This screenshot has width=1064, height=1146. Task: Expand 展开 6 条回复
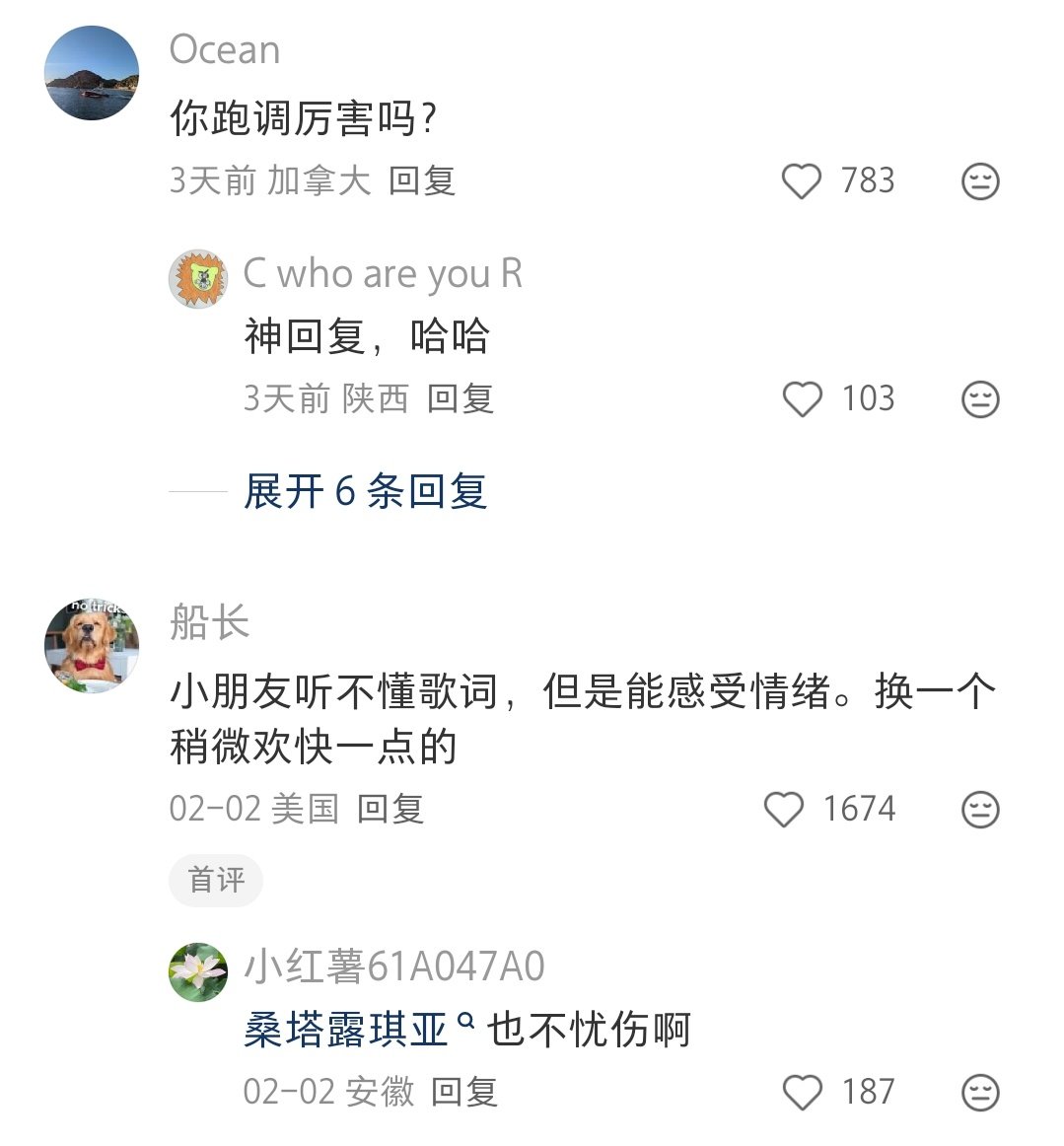click(365, 491)
